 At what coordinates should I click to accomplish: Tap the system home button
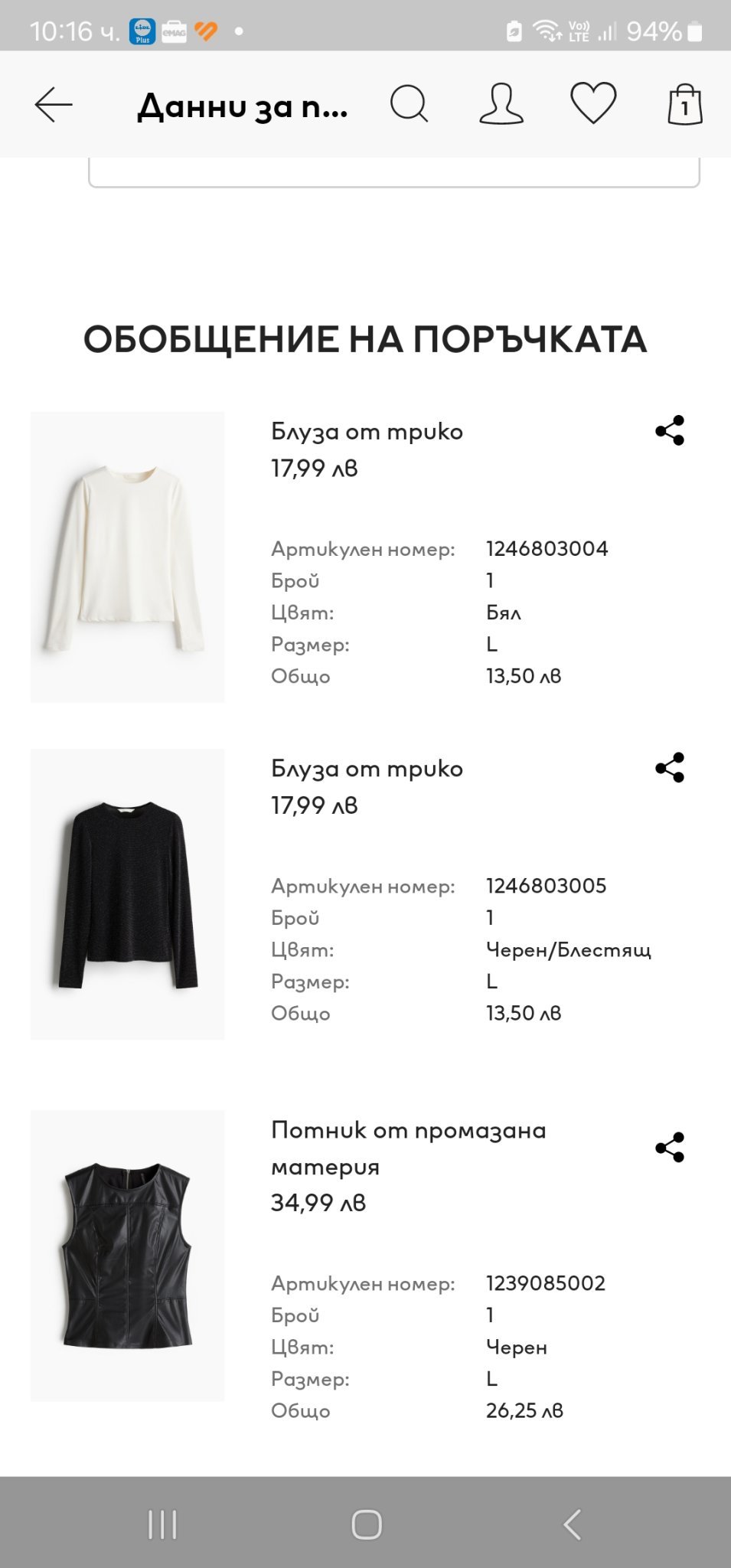[x=367, y=1524]
